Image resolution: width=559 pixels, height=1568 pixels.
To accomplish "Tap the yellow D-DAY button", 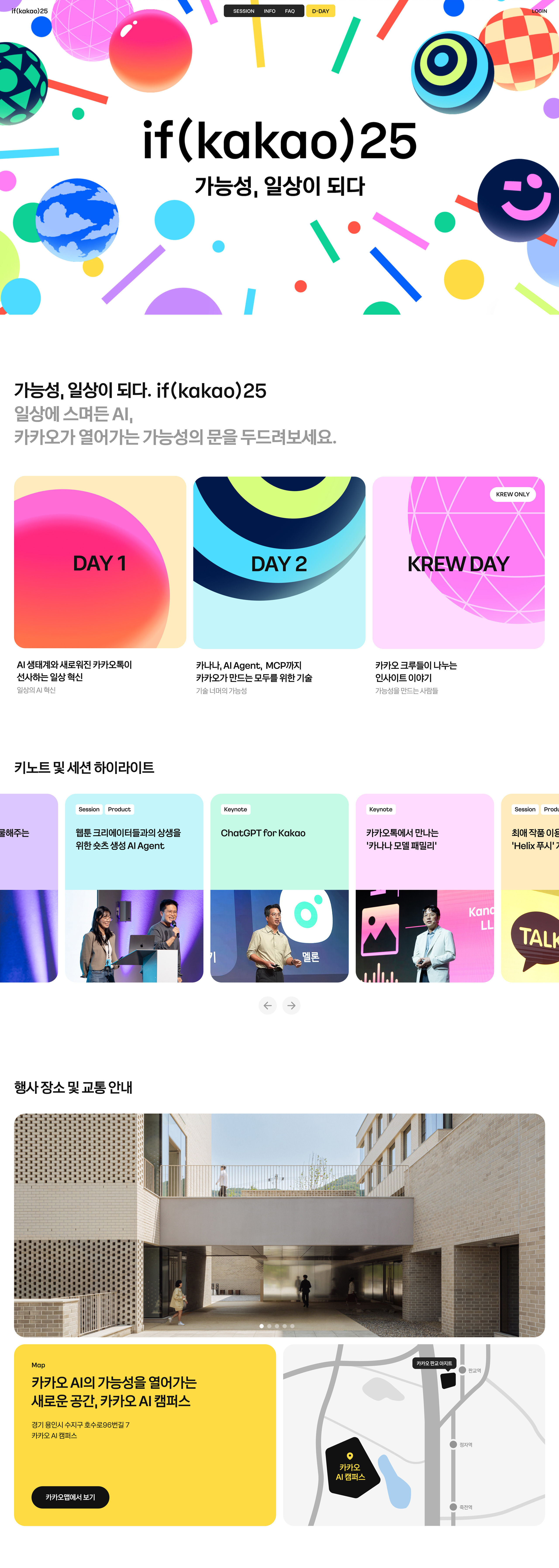I will coord(321,11).
